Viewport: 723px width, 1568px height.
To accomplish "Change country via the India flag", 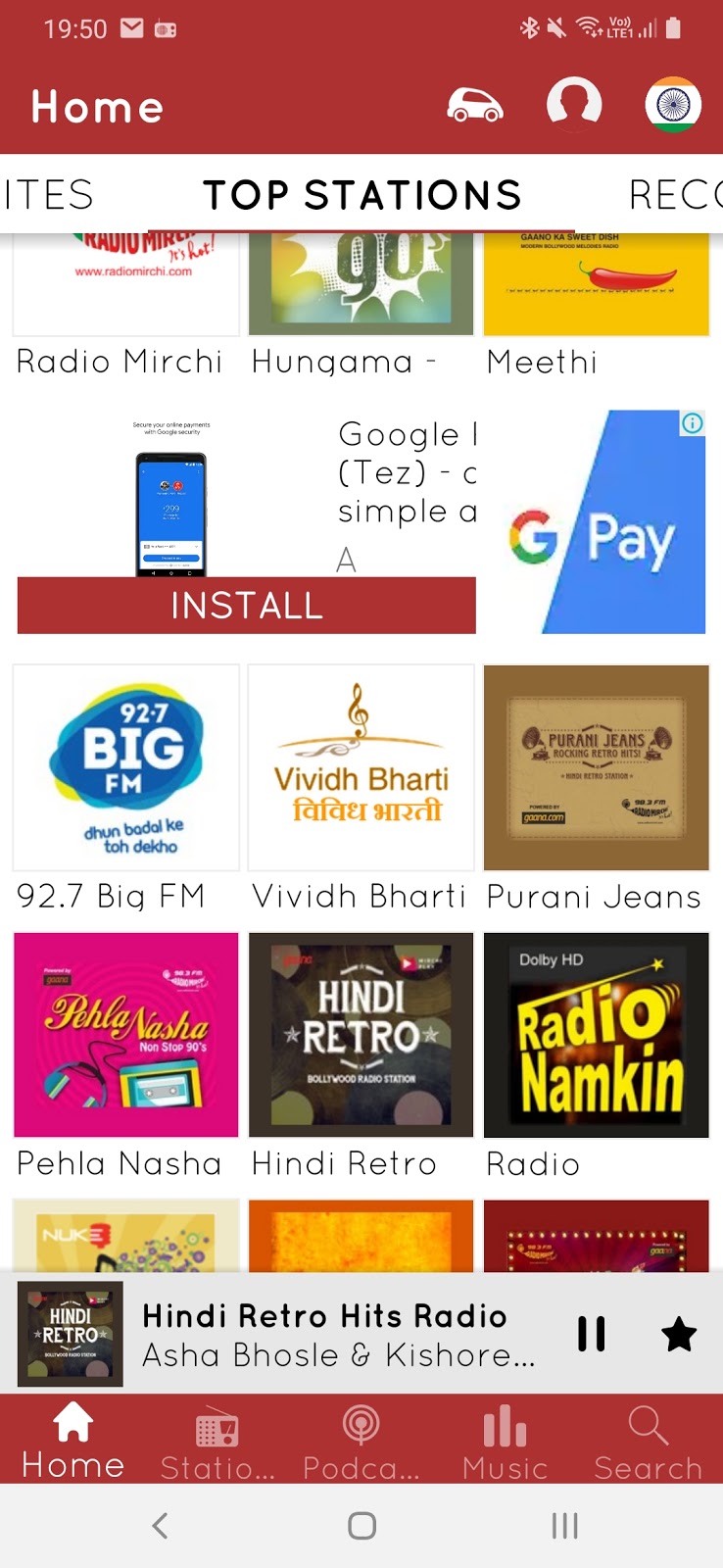I will point(673,104).
